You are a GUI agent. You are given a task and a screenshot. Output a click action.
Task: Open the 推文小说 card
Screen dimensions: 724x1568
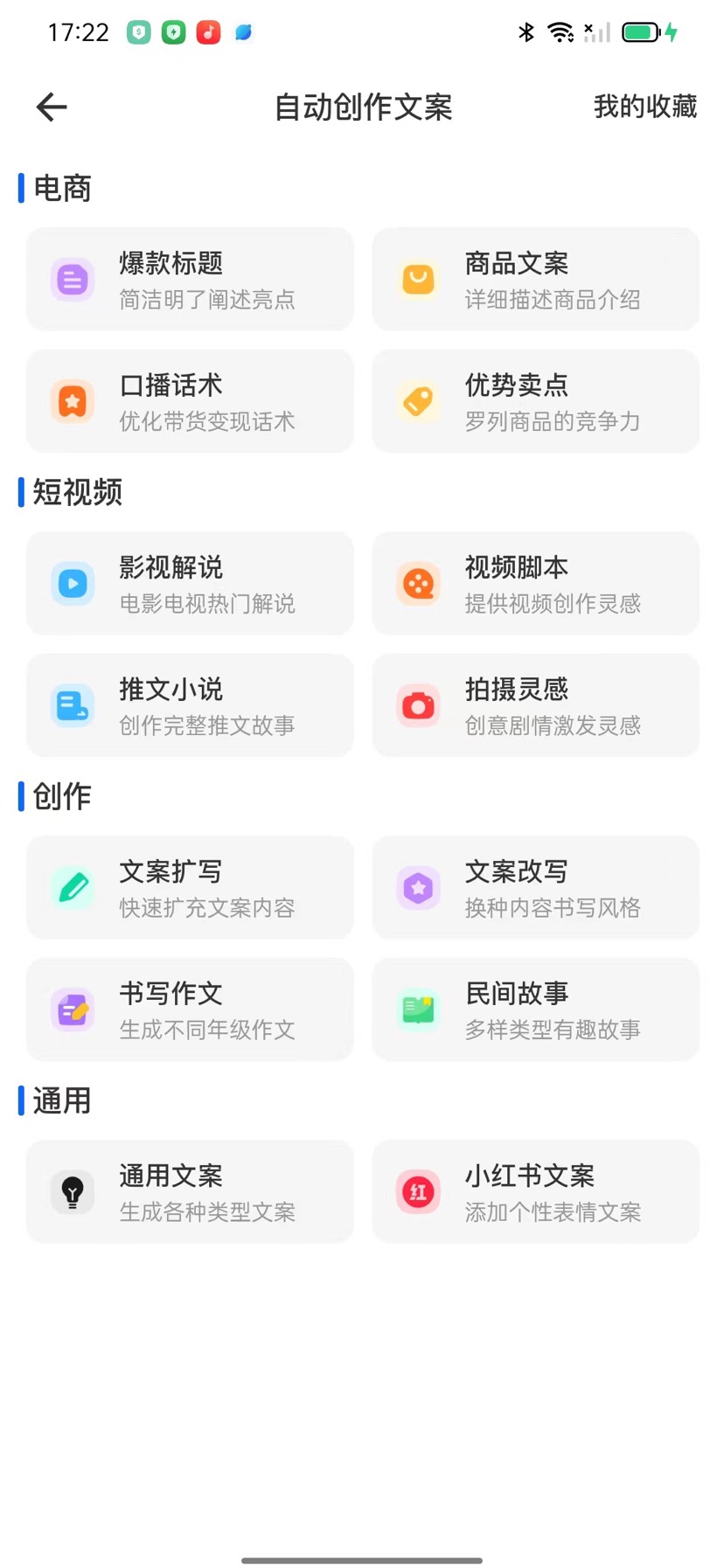[190, 705]
